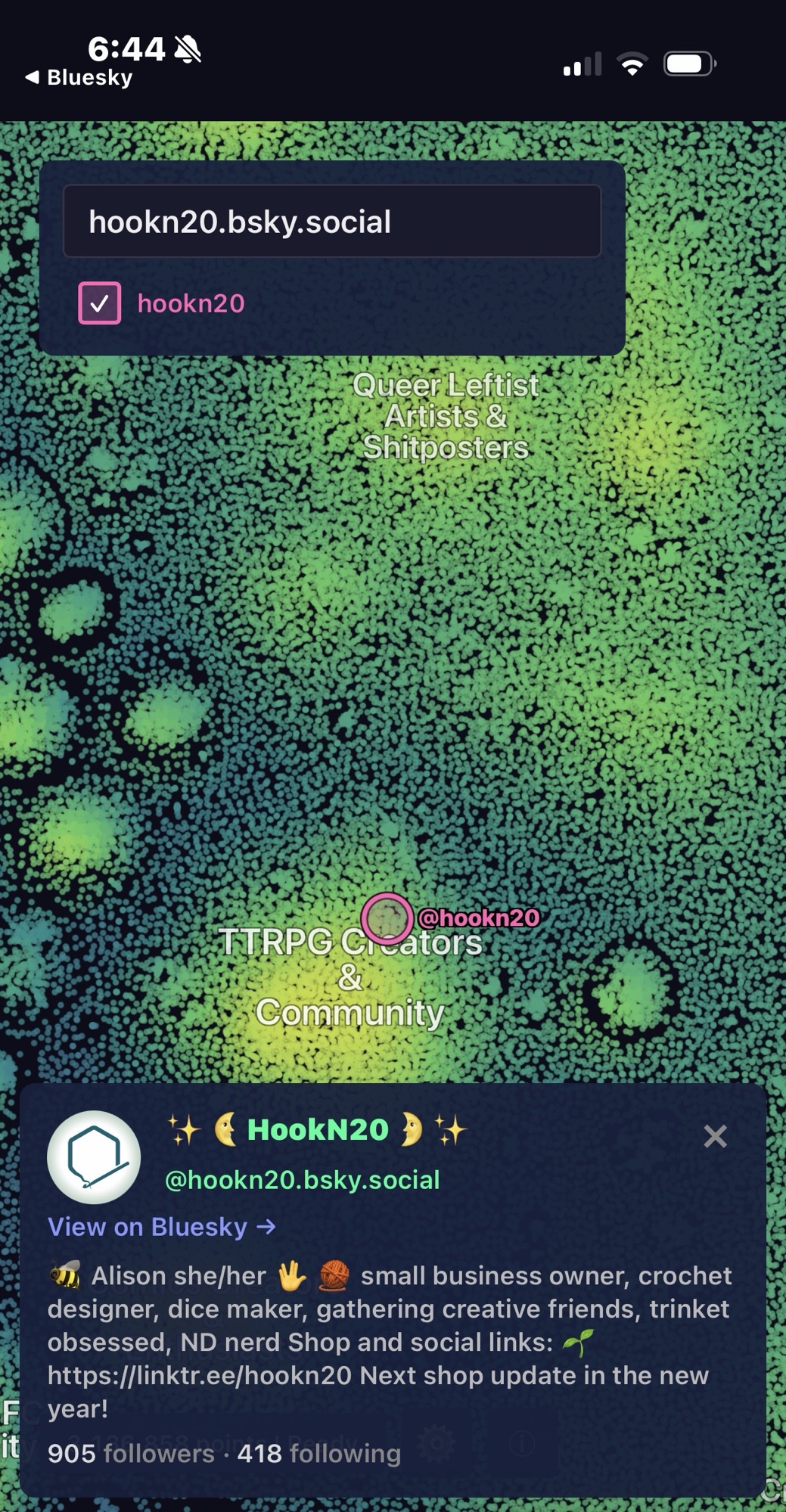Uncheck the hookn20 checkbox
This screenshot has width=786, height=1512.
99,303
